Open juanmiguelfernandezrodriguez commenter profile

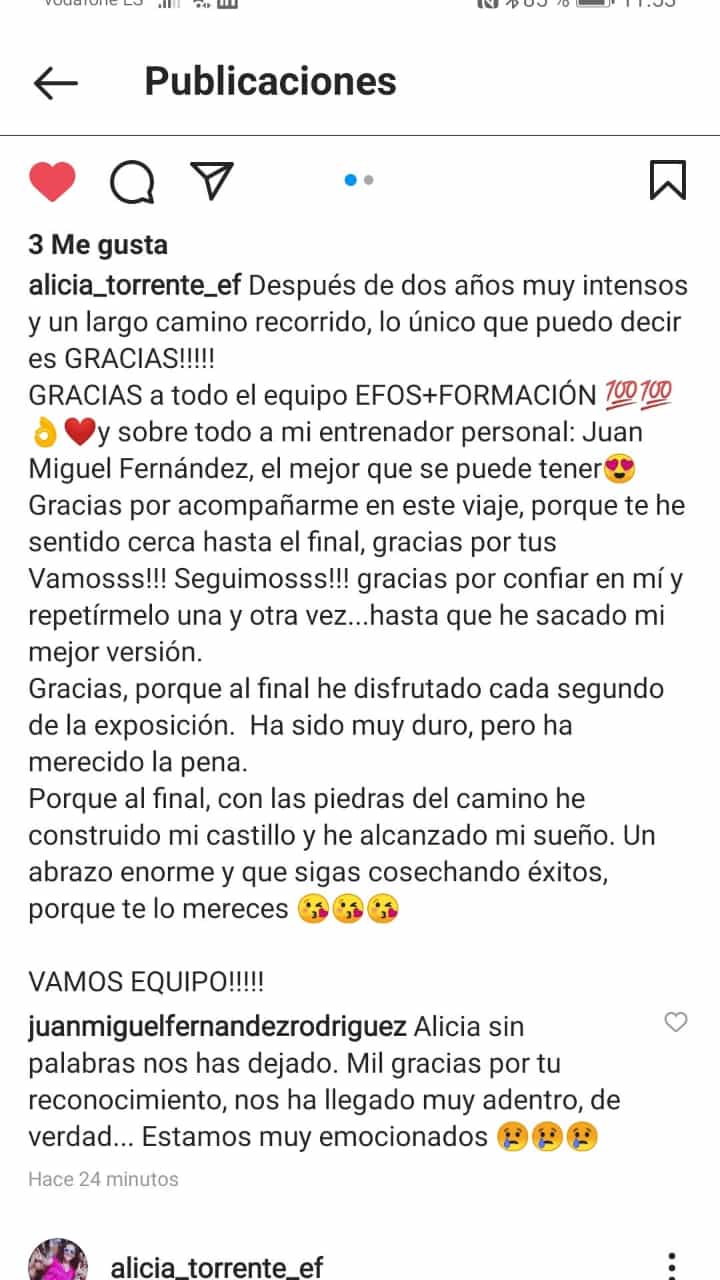click(217, 1027)
